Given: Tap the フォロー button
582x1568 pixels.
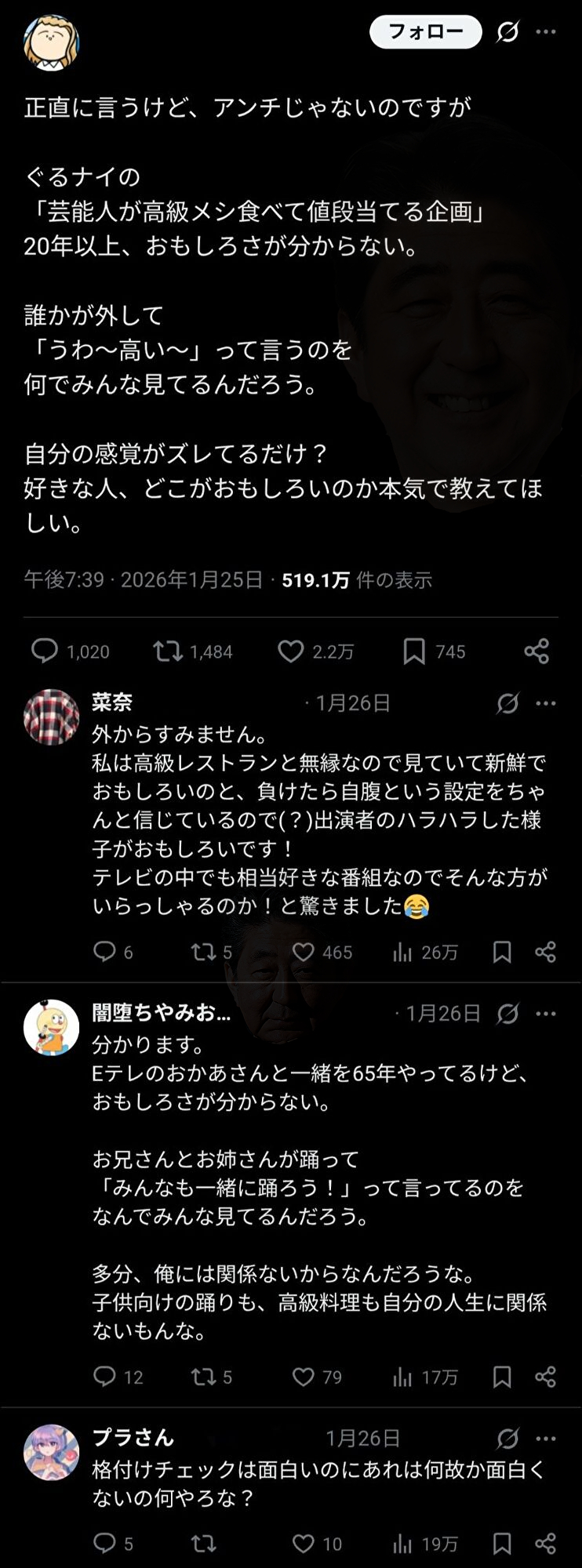Looking at the screenshot, I should click(425, 32).
